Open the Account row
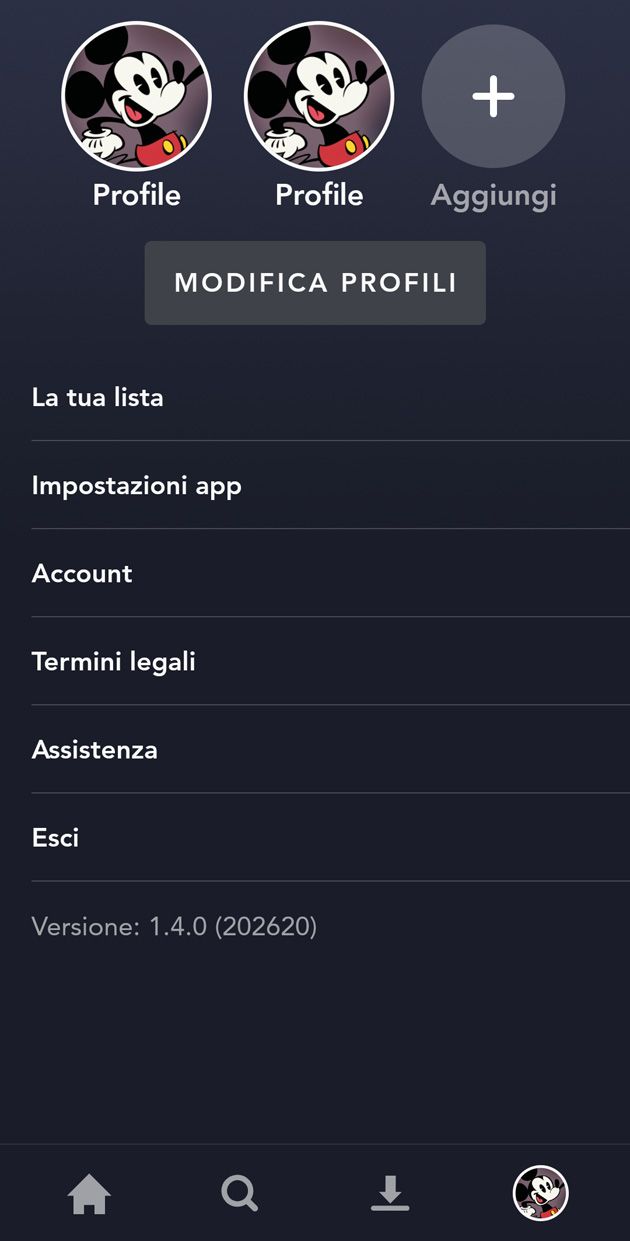 [82, 574]
